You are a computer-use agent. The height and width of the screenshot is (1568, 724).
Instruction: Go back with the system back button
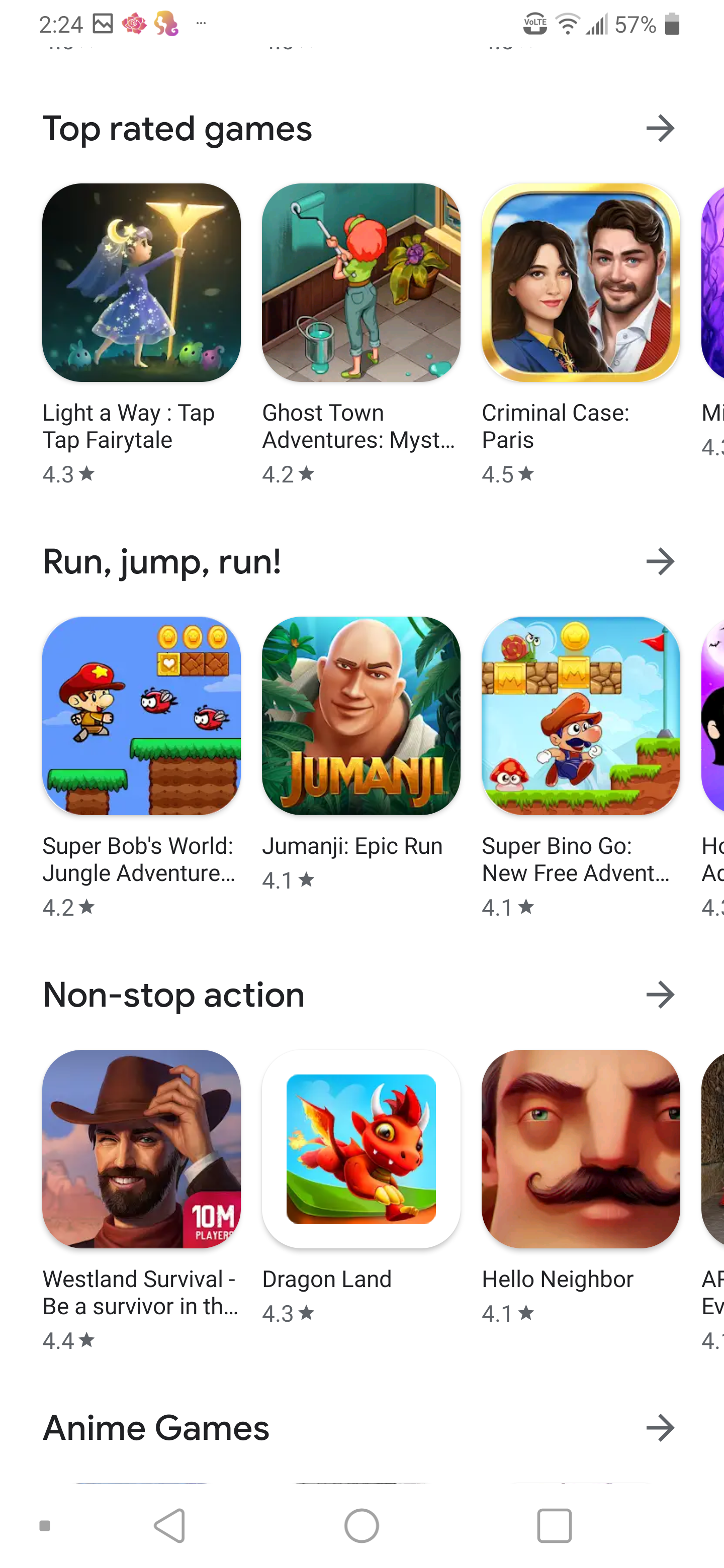click(170, 1525)
